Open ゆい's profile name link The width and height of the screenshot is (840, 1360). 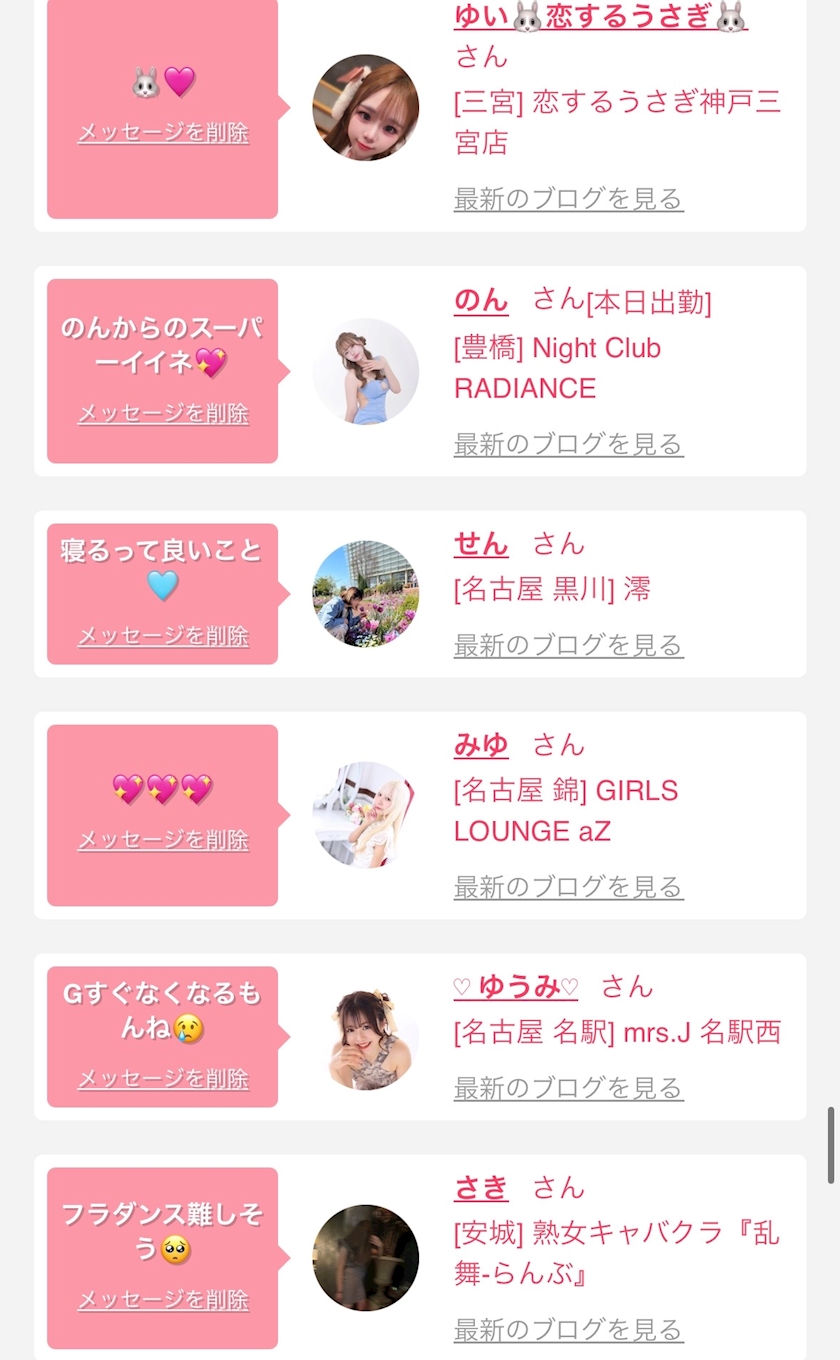(600, 16)
